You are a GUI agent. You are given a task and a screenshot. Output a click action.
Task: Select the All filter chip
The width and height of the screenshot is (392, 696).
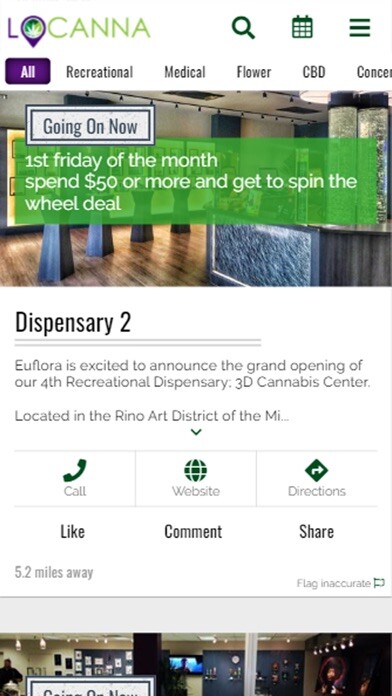click(x=28, y=71)
